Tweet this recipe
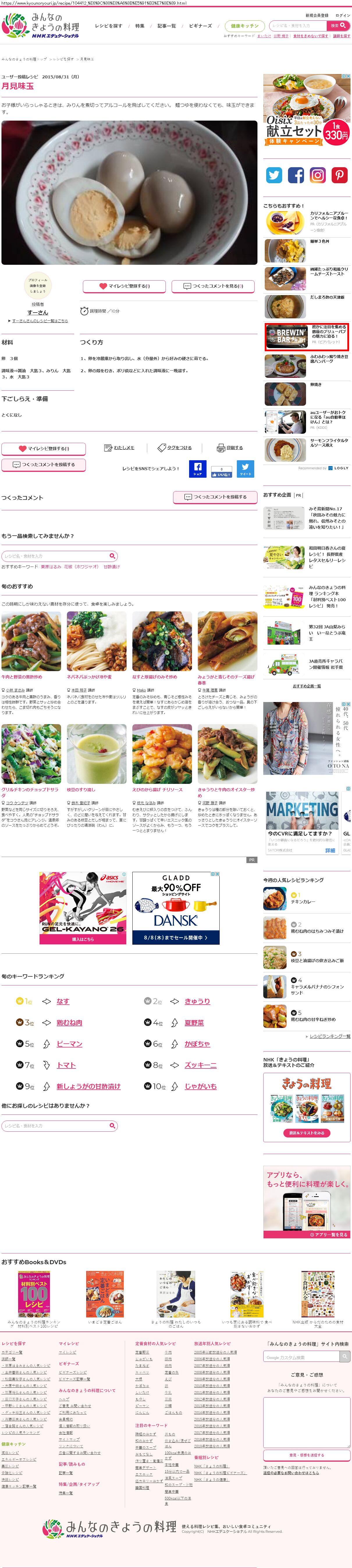The width and height of the screenshot is (352, 1568). click(x=245, y=469)
